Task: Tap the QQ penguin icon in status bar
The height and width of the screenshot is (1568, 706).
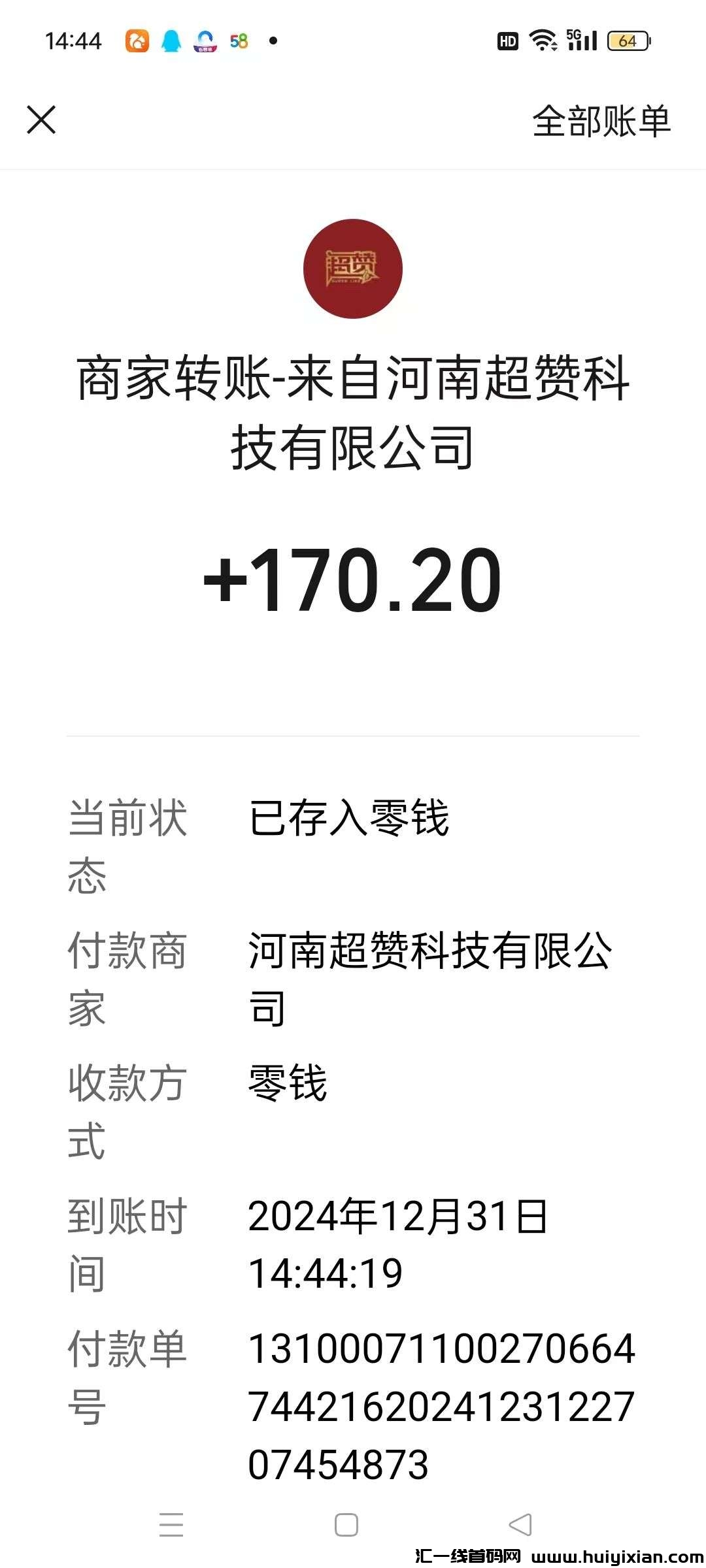Action: (171, 41)
